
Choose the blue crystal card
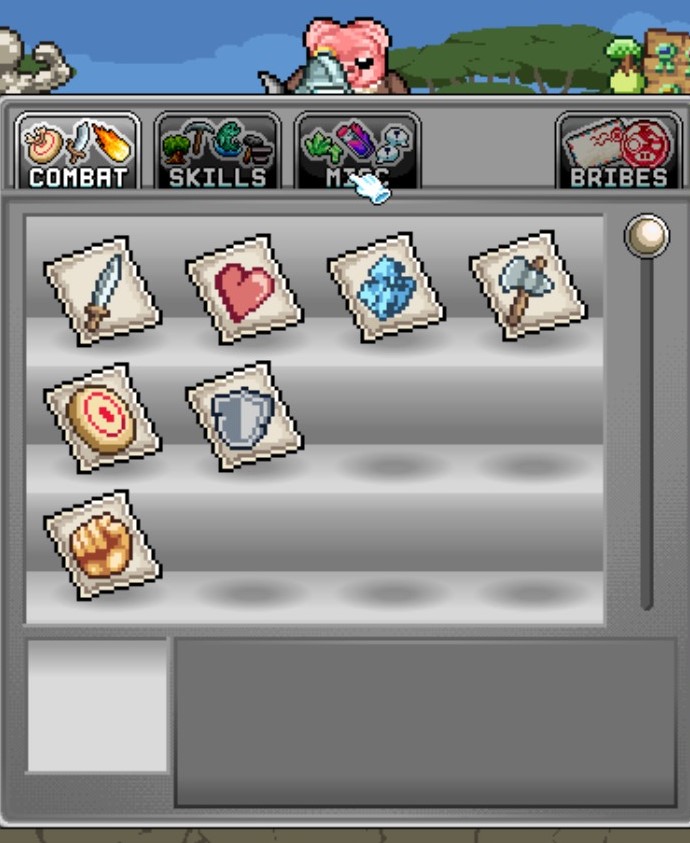tap(386, 289)
